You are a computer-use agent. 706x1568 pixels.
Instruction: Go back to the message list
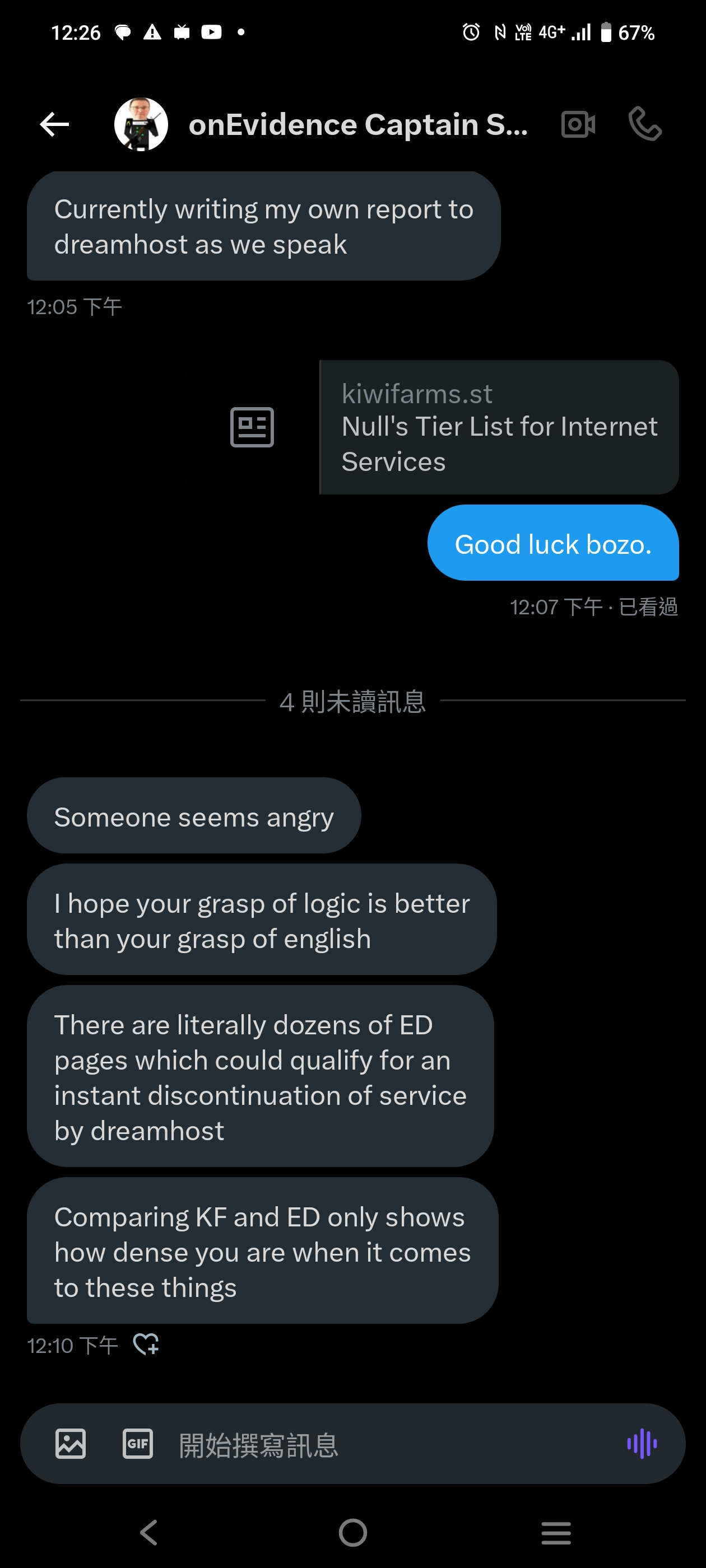pyautogui.click(x=54, y=125)
